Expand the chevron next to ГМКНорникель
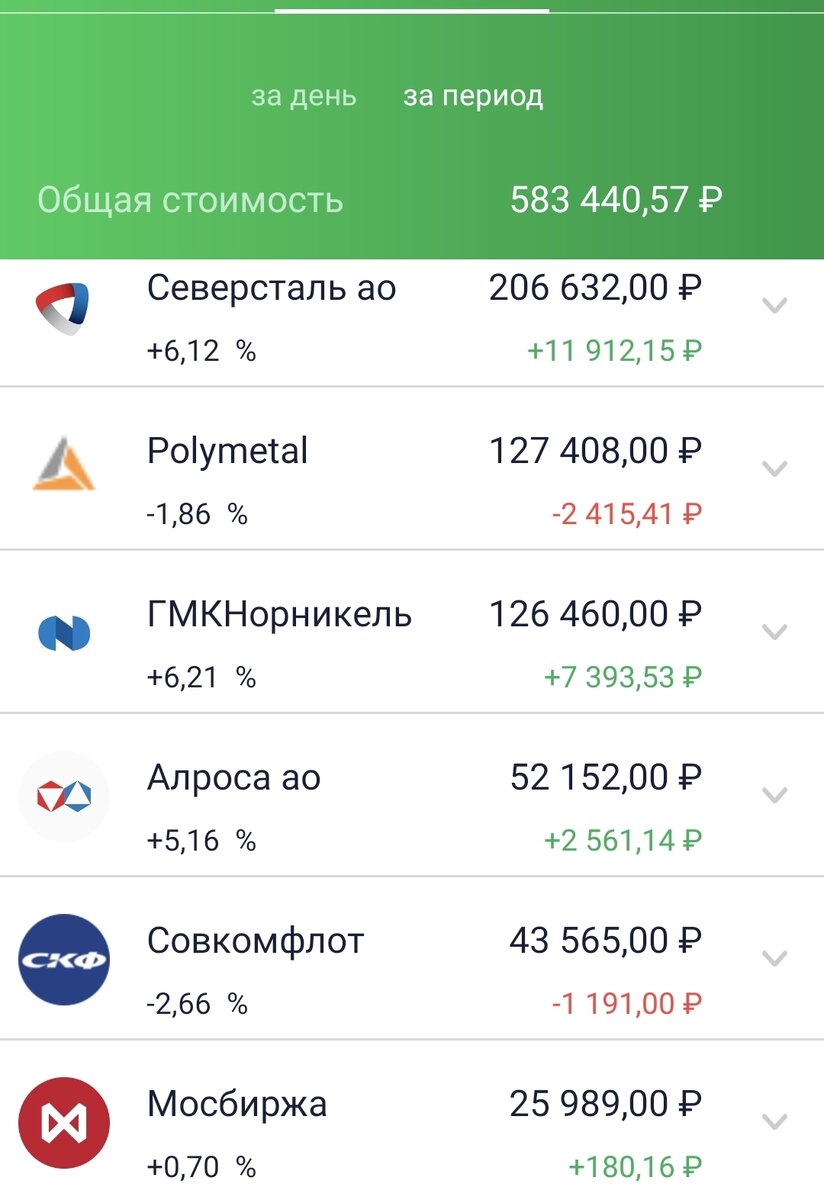The height and width of the screenshot is (1200, 824). tap(775, 631)
